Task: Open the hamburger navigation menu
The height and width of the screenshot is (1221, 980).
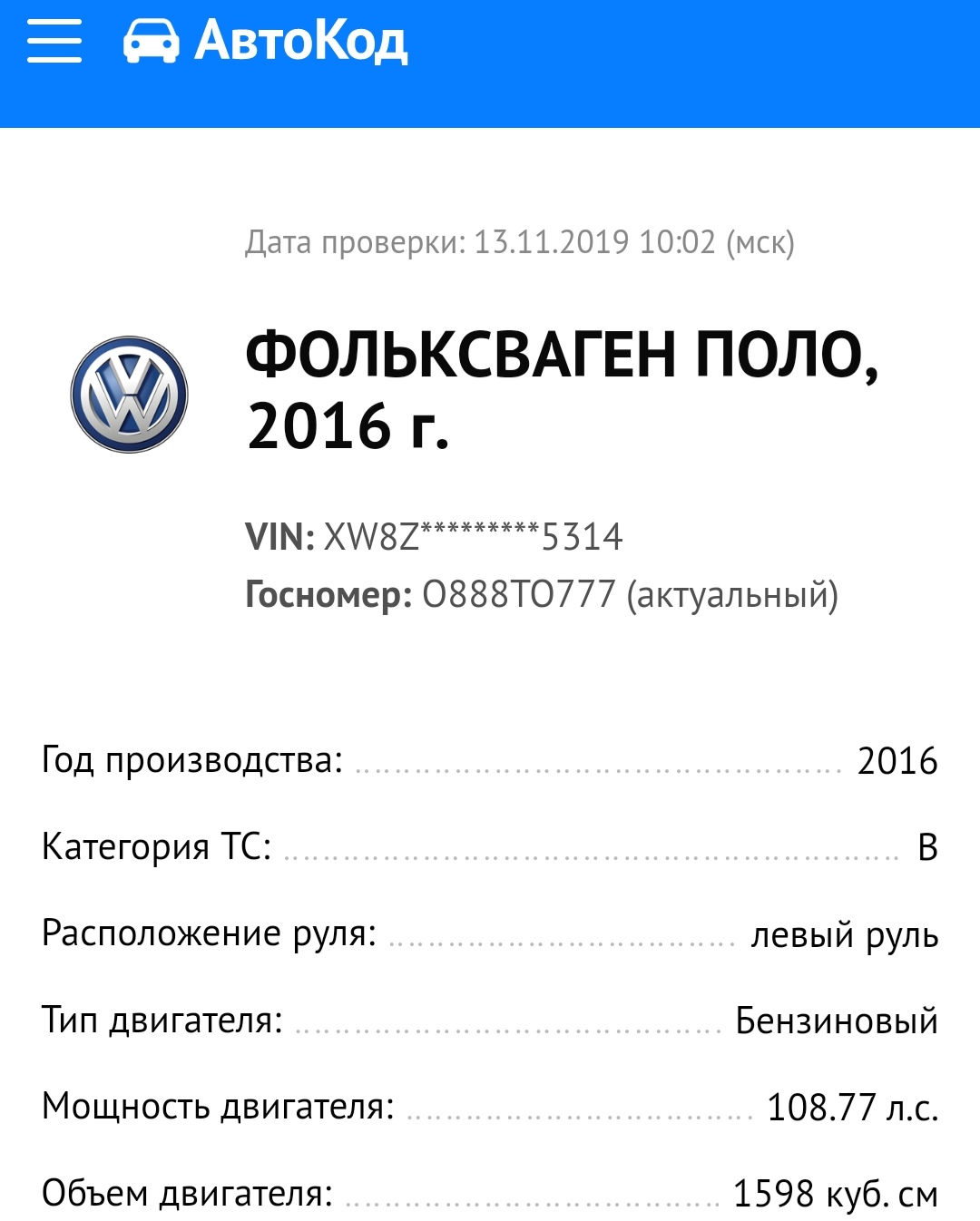Action: tap(54, 42)
